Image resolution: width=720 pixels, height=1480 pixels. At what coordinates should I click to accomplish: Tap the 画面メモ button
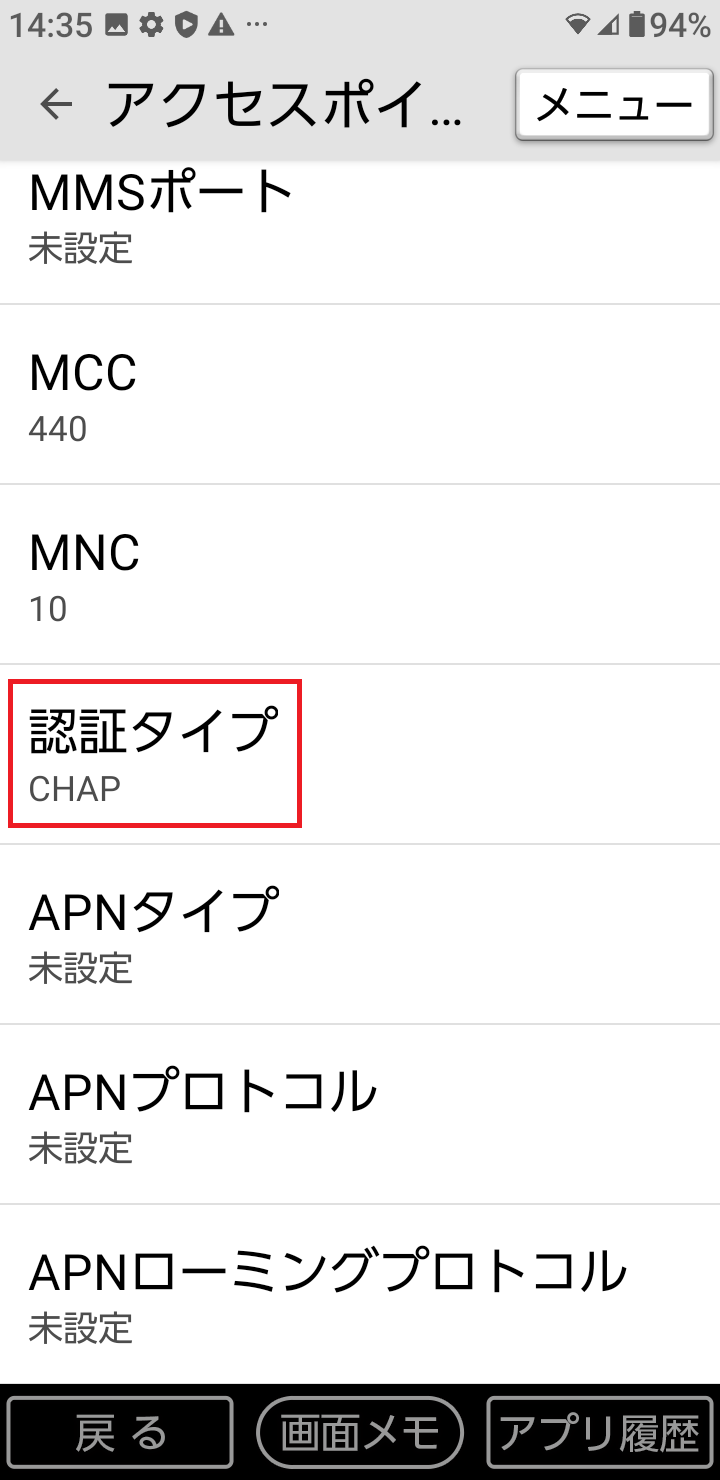pos(360,1432)
